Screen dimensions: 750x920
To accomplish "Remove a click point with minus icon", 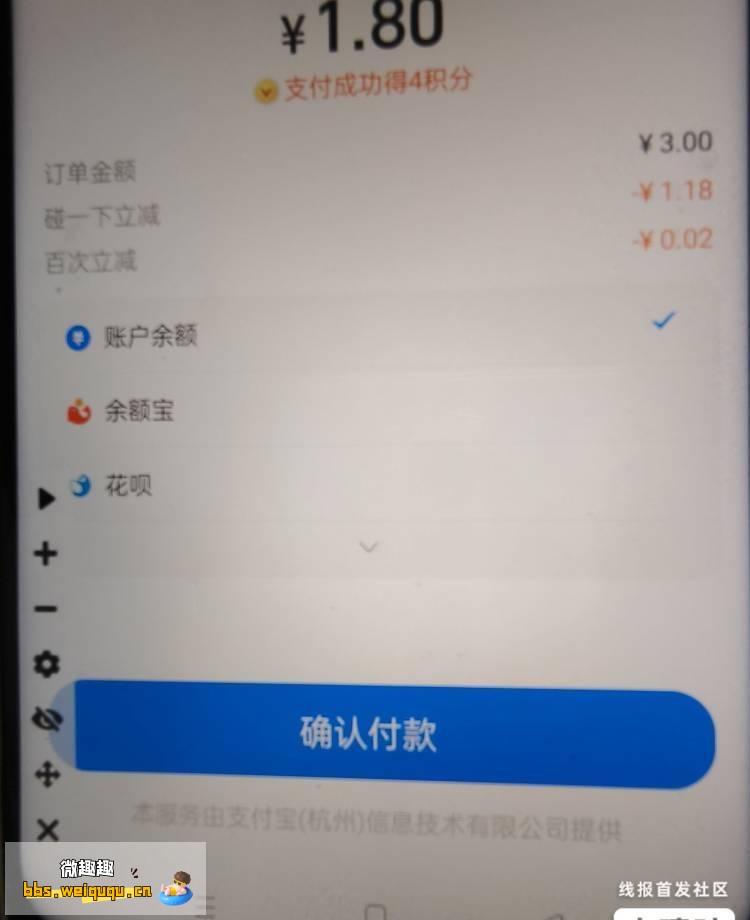I will [46, 608].
